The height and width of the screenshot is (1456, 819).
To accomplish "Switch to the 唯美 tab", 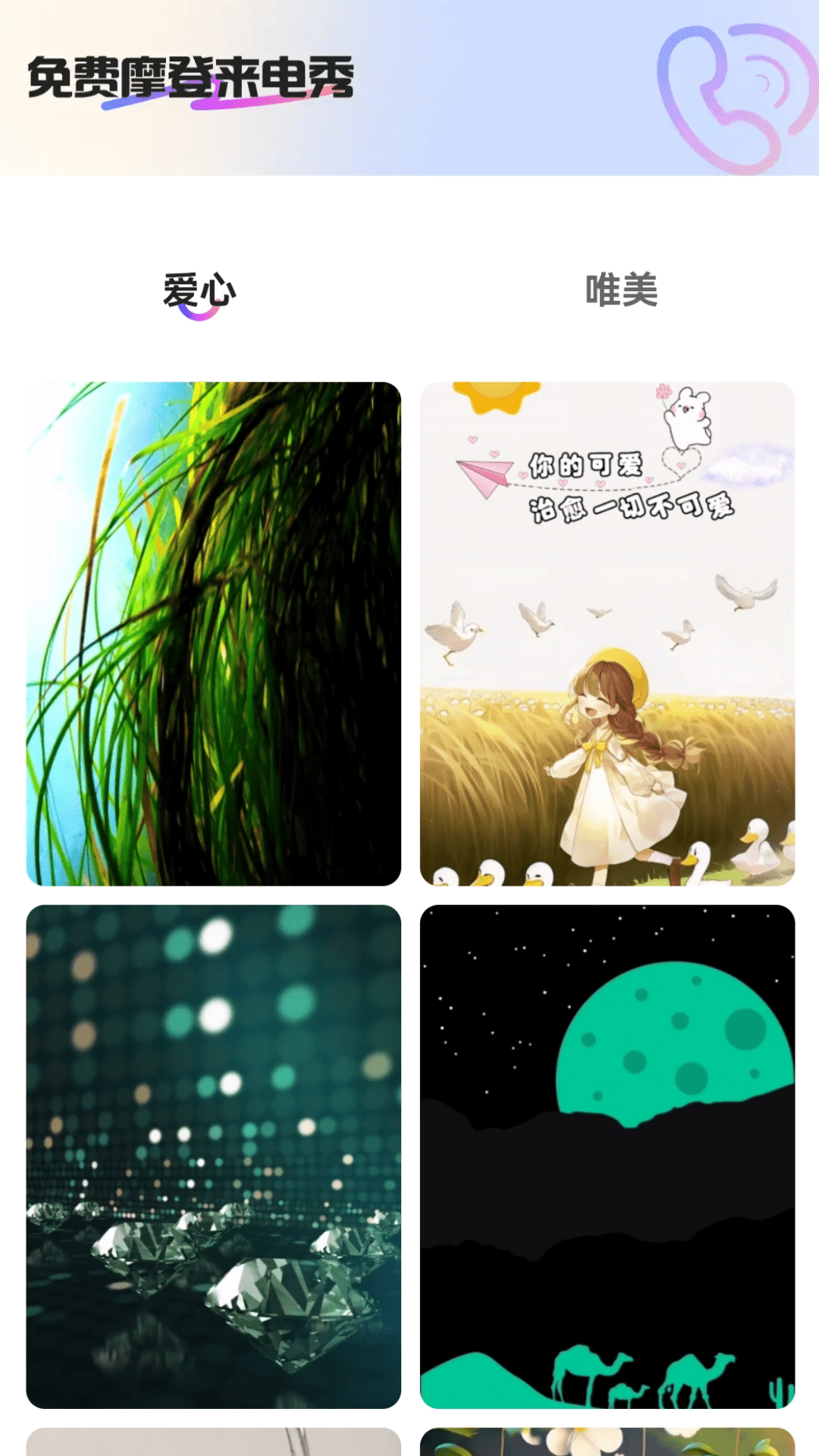I will click(621, 291).
